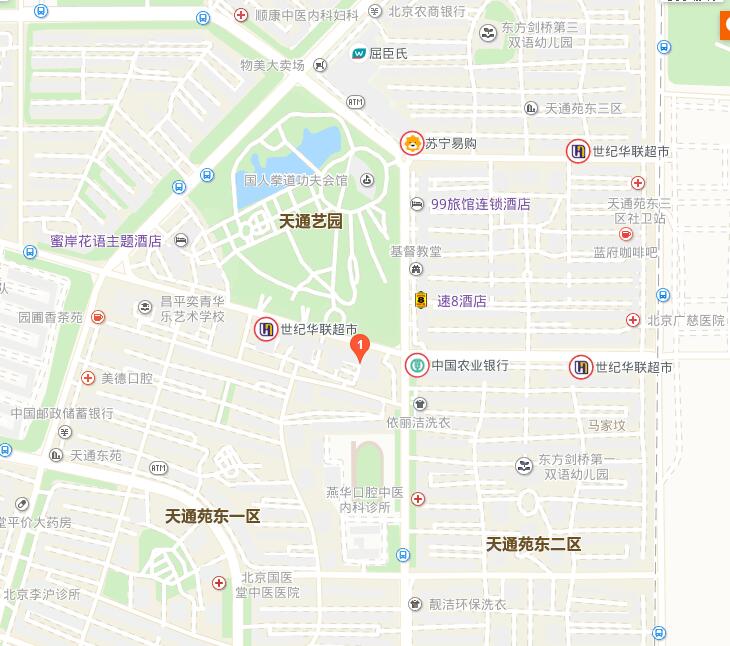Select the 速8酒店 hotel marker

pos(421,300)
